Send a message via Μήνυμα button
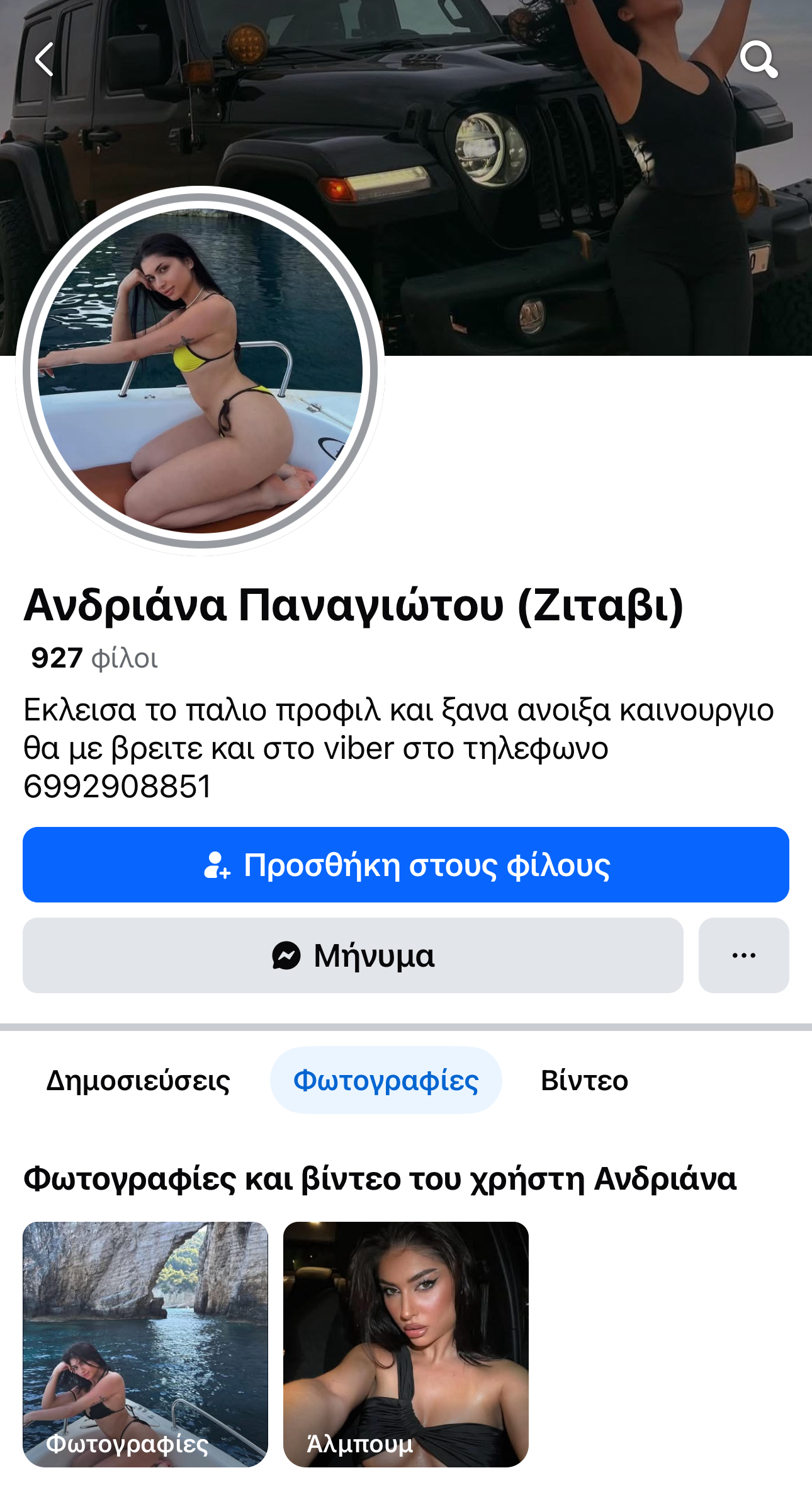 (x=352, y=955)
